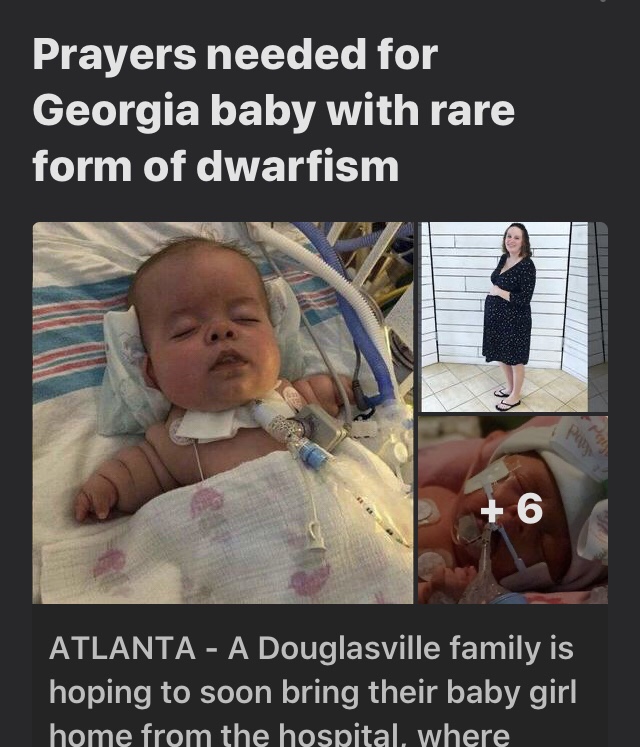
Task: View the photo of the woman in a black dress
Action: point(513,317)
